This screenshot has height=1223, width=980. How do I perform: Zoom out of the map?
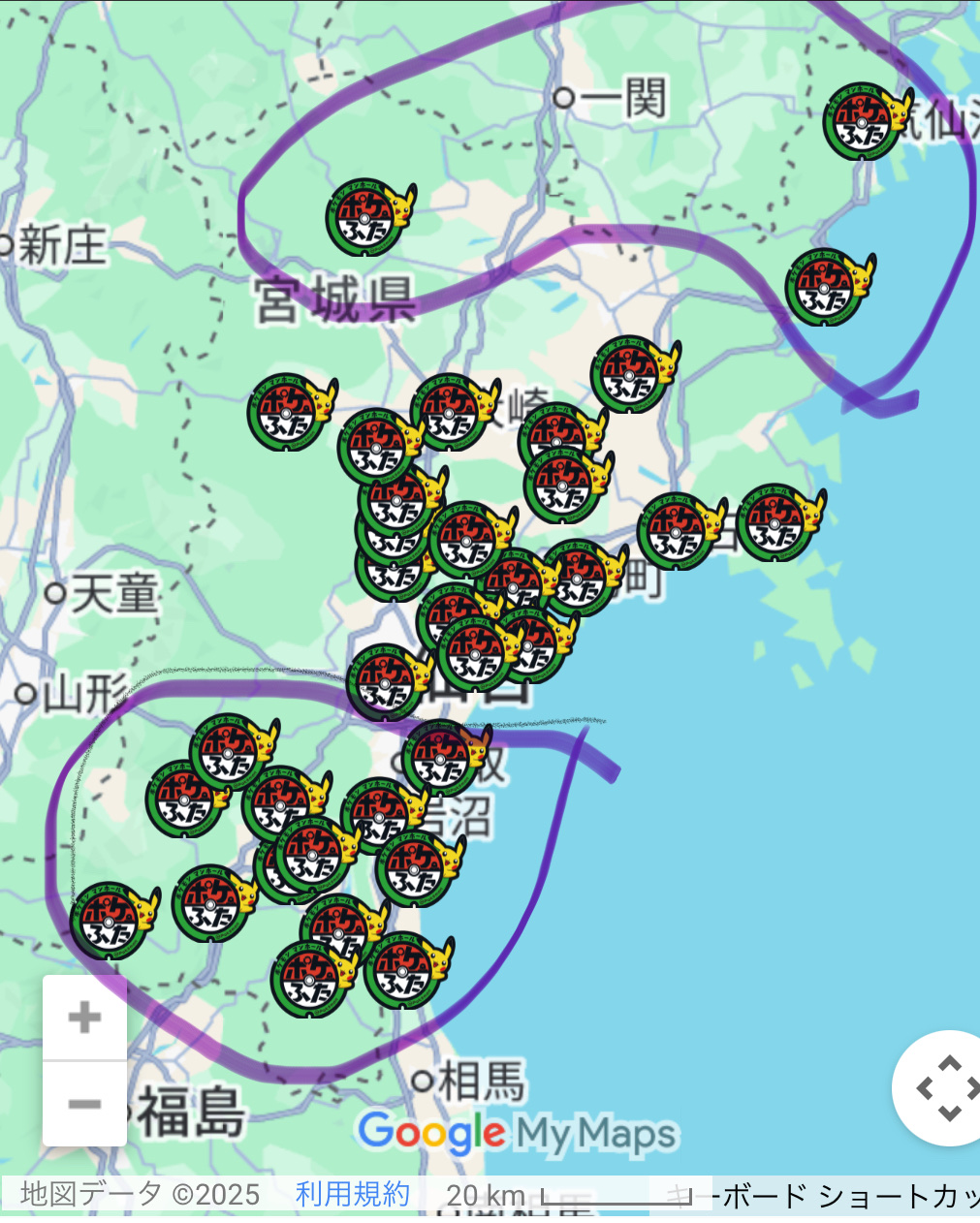(x=84, y=1103)
